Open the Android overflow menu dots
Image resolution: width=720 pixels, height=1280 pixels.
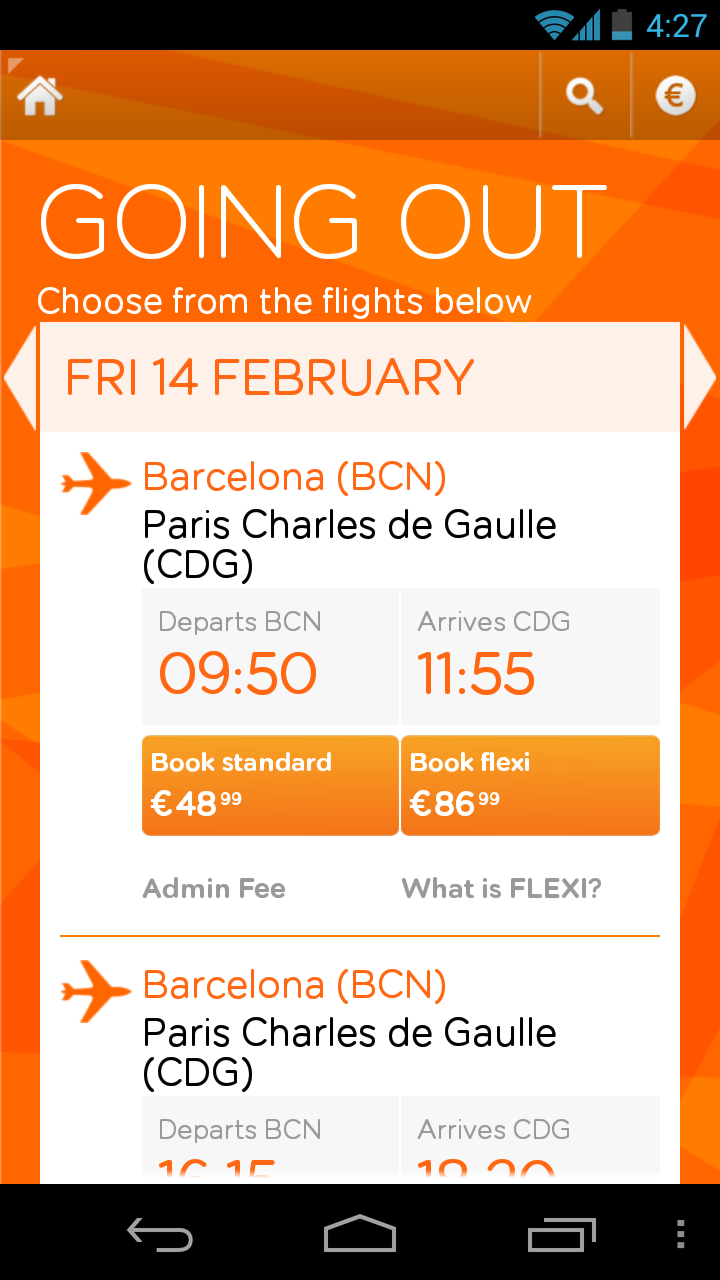[681, 1235]
